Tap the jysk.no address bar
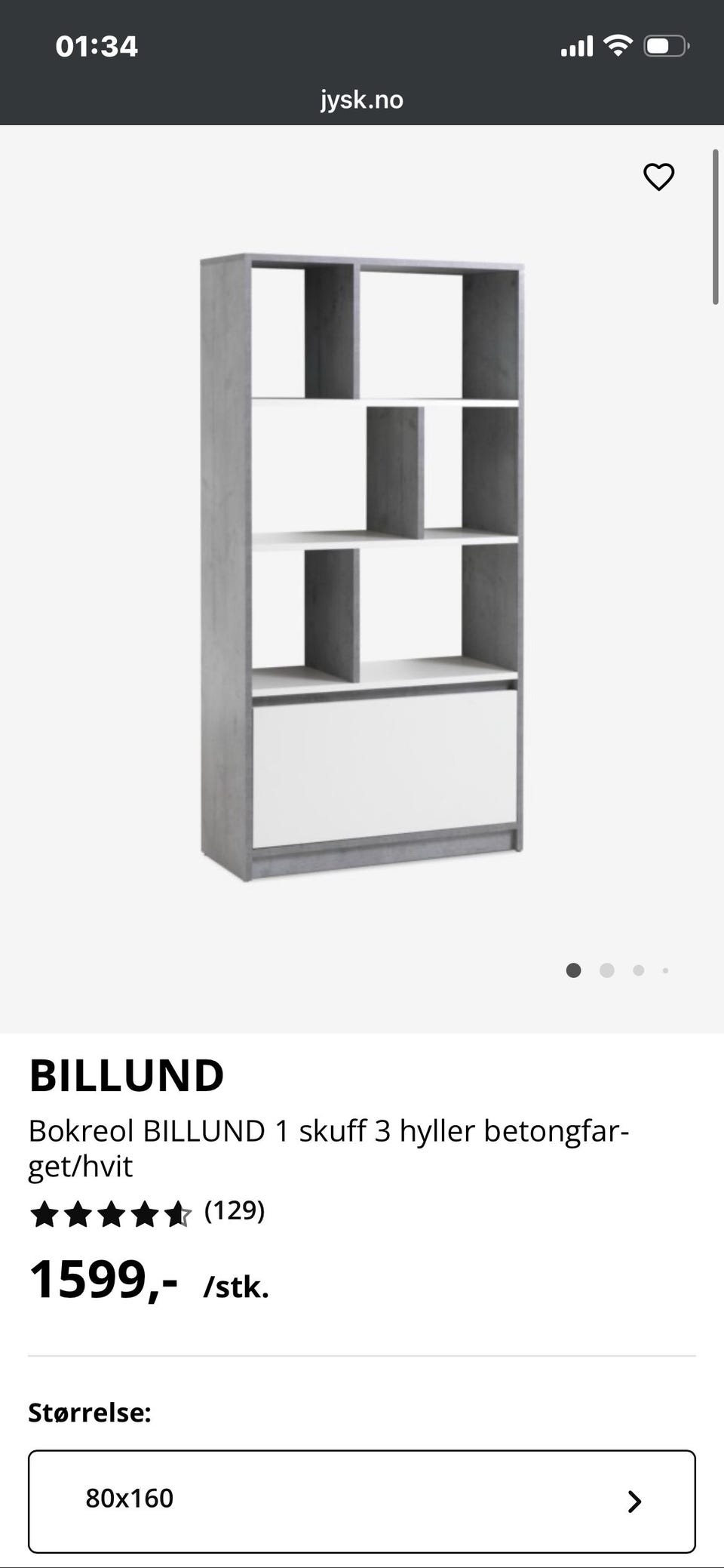The width and height of the screenshot is (724, 1568). pyautogui.click(x=362, y=100)
